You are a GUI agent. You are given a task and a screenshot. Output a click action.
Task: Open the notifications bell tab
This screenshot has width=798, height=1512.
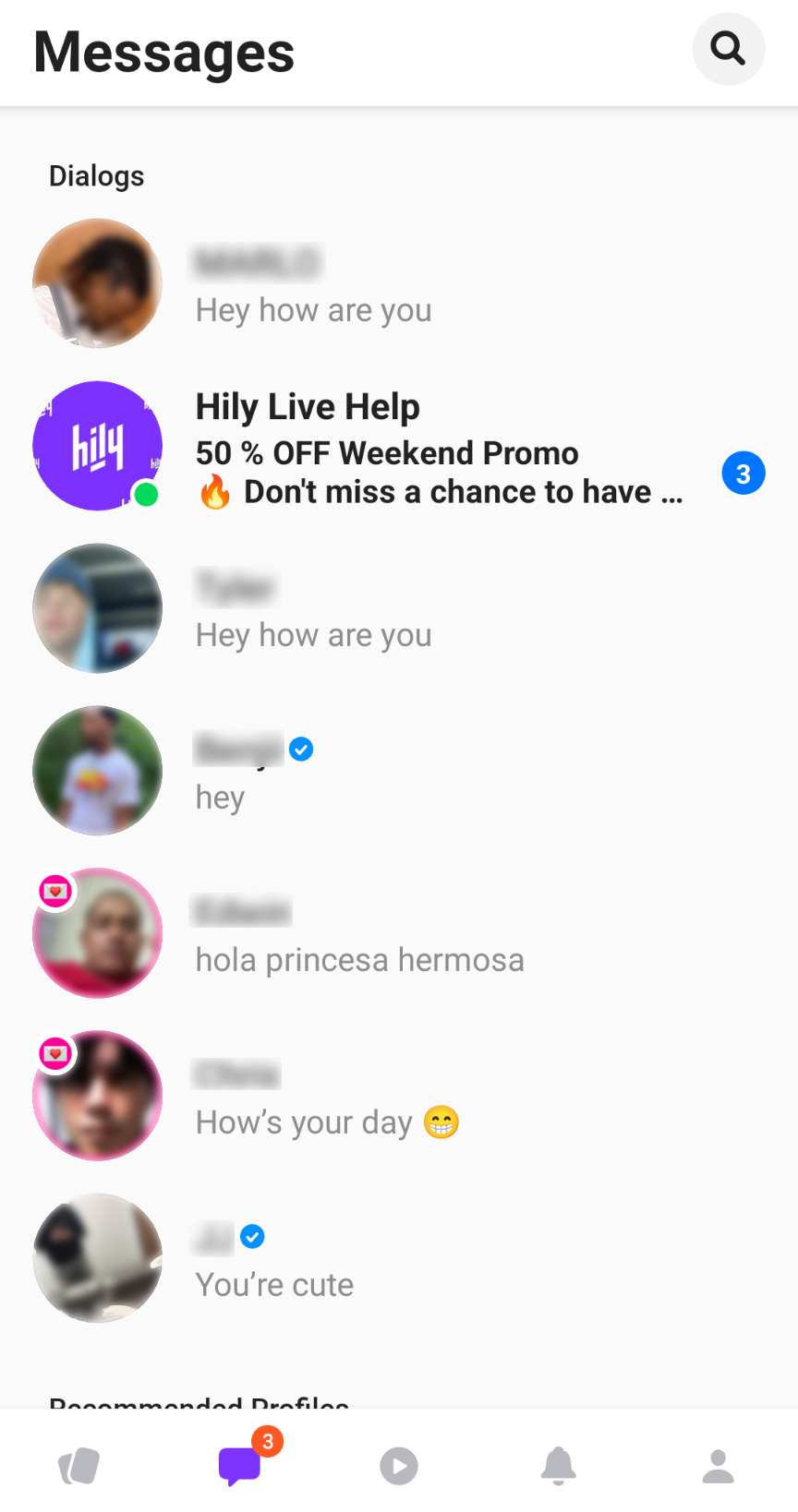pyautogui.click(x=559, y=1466)
